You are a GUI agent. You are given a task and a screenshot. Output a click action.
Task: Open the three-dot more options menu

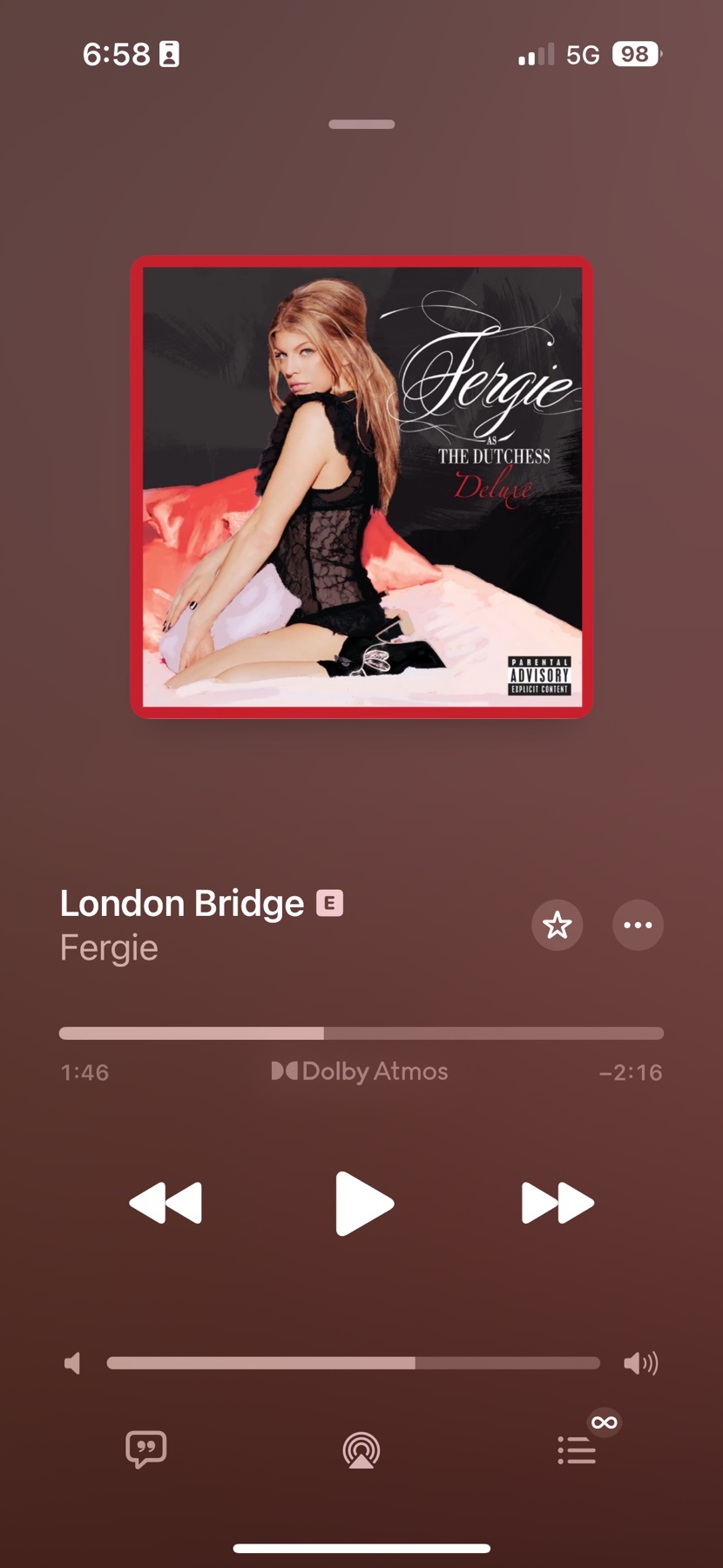coord(638,925)
